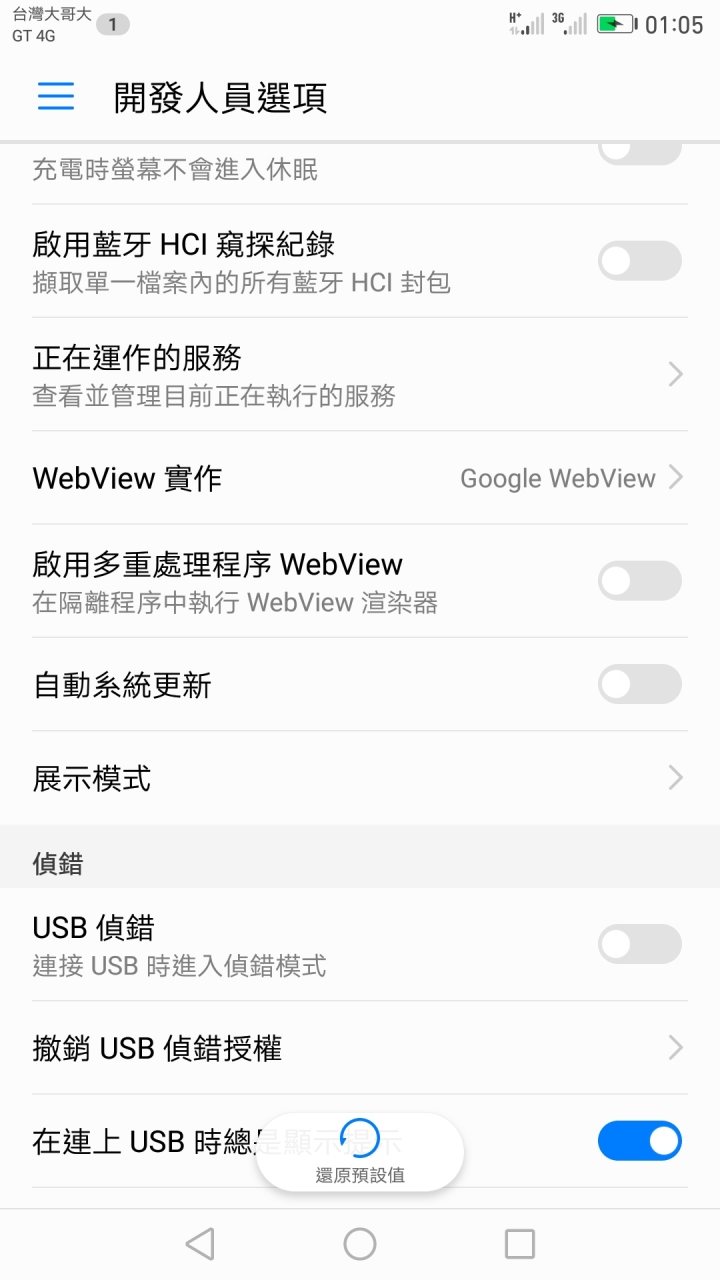The width and height of the screenshot is (720, 1280).
Task: Open recent apps from navigation bar
Action: (520, 1244)
